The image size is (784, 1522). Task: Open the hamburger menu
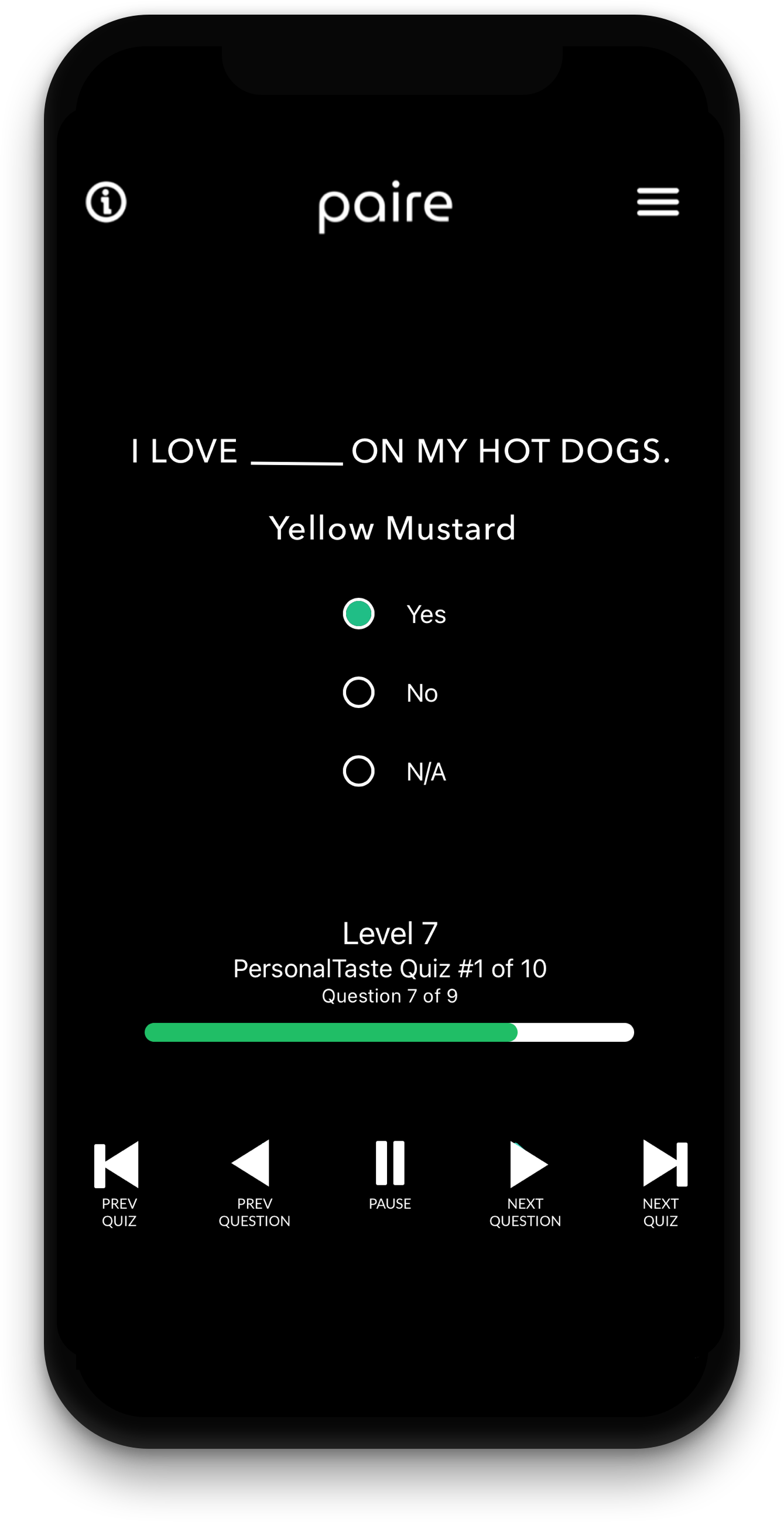(658, 202)
